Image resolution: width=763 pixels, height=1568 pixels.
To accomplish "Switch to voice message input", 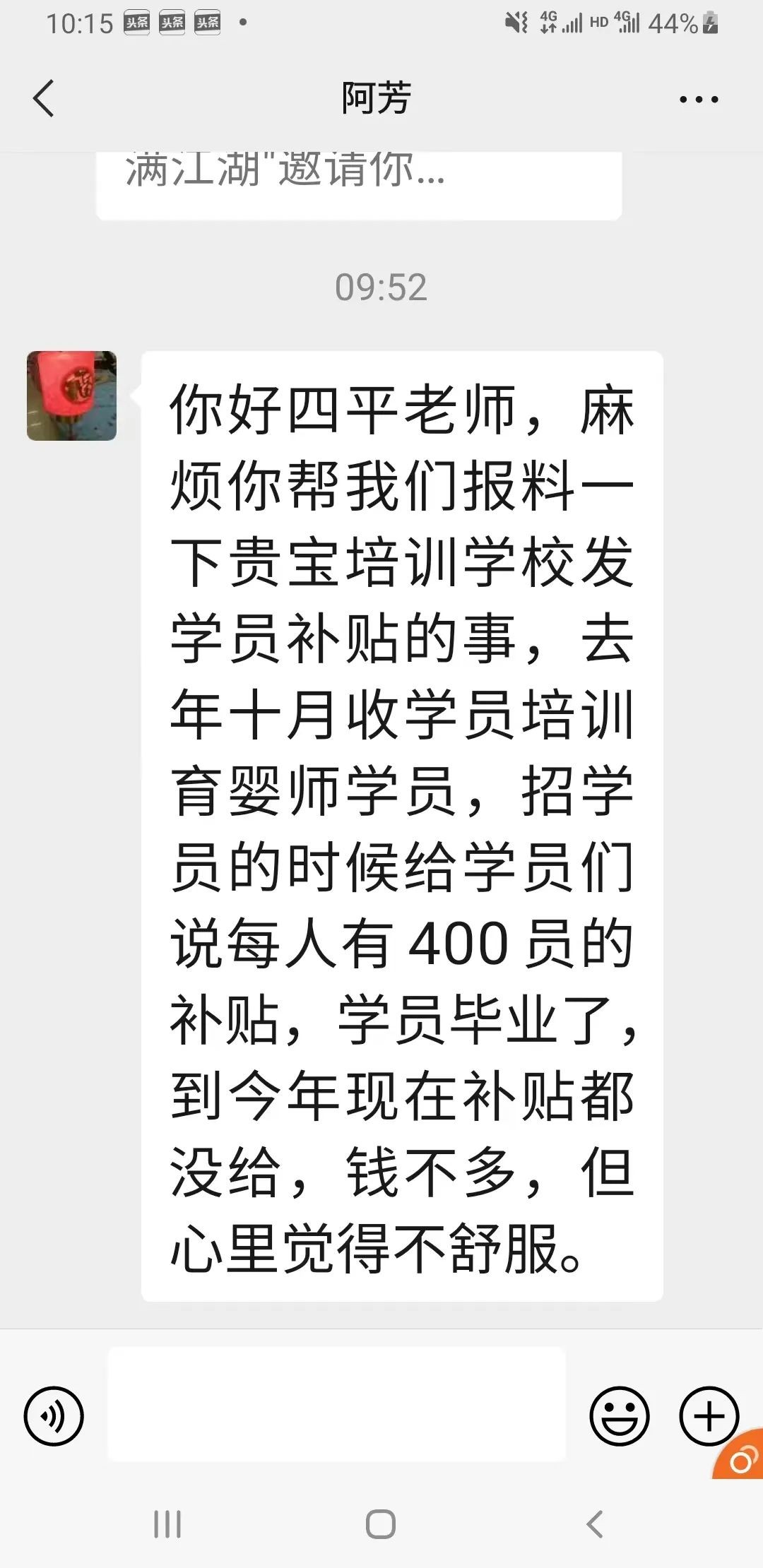I will (54, 1416).
